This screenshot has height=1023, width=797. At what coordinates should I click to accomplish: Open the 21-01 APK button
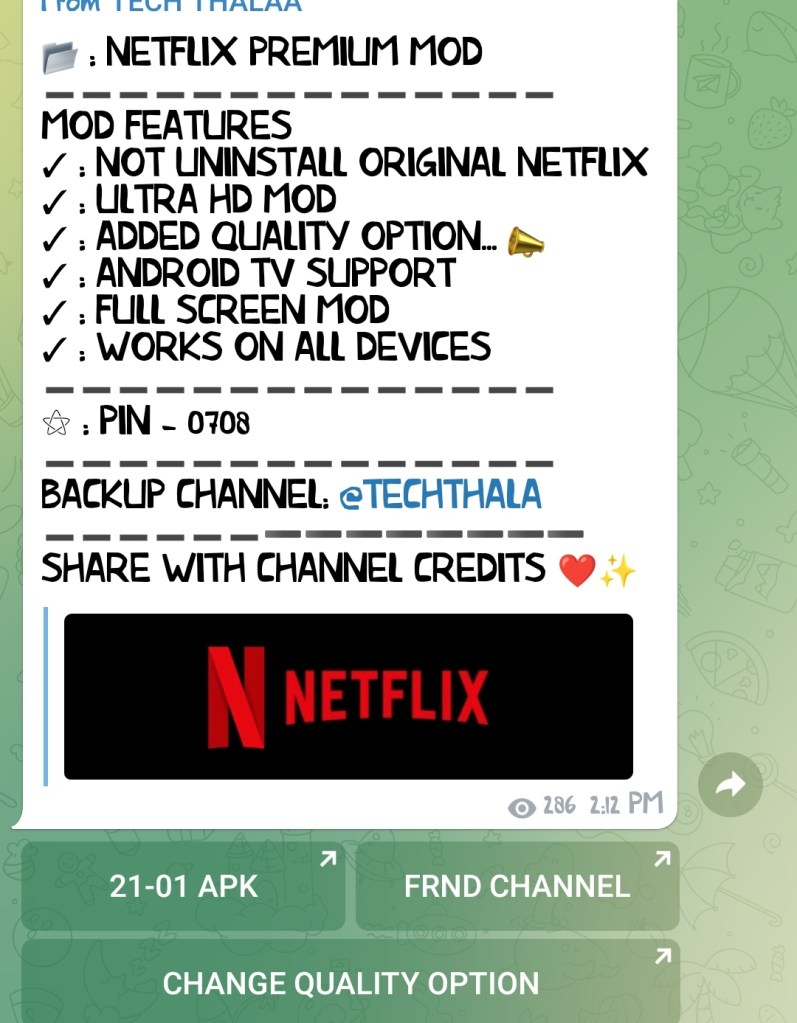183,886
